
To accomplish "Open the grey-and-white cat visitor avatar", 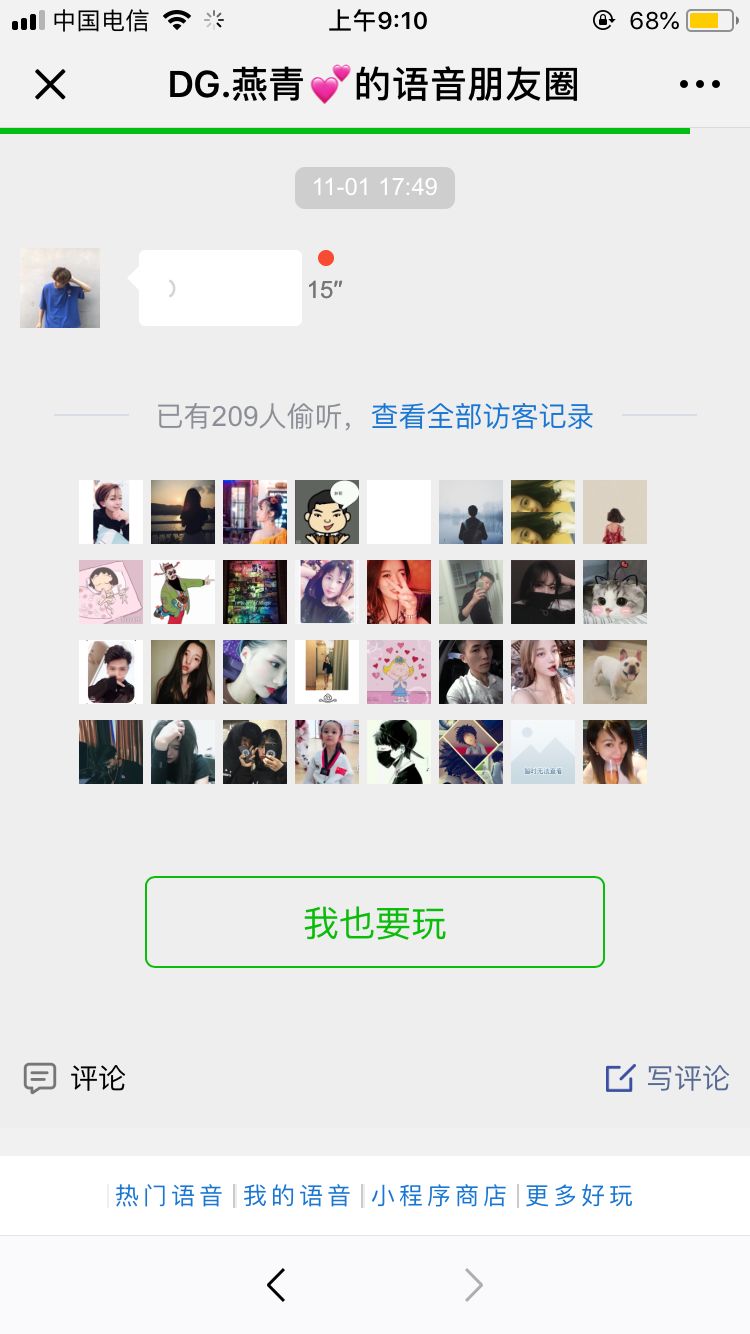I will point(615,592).
